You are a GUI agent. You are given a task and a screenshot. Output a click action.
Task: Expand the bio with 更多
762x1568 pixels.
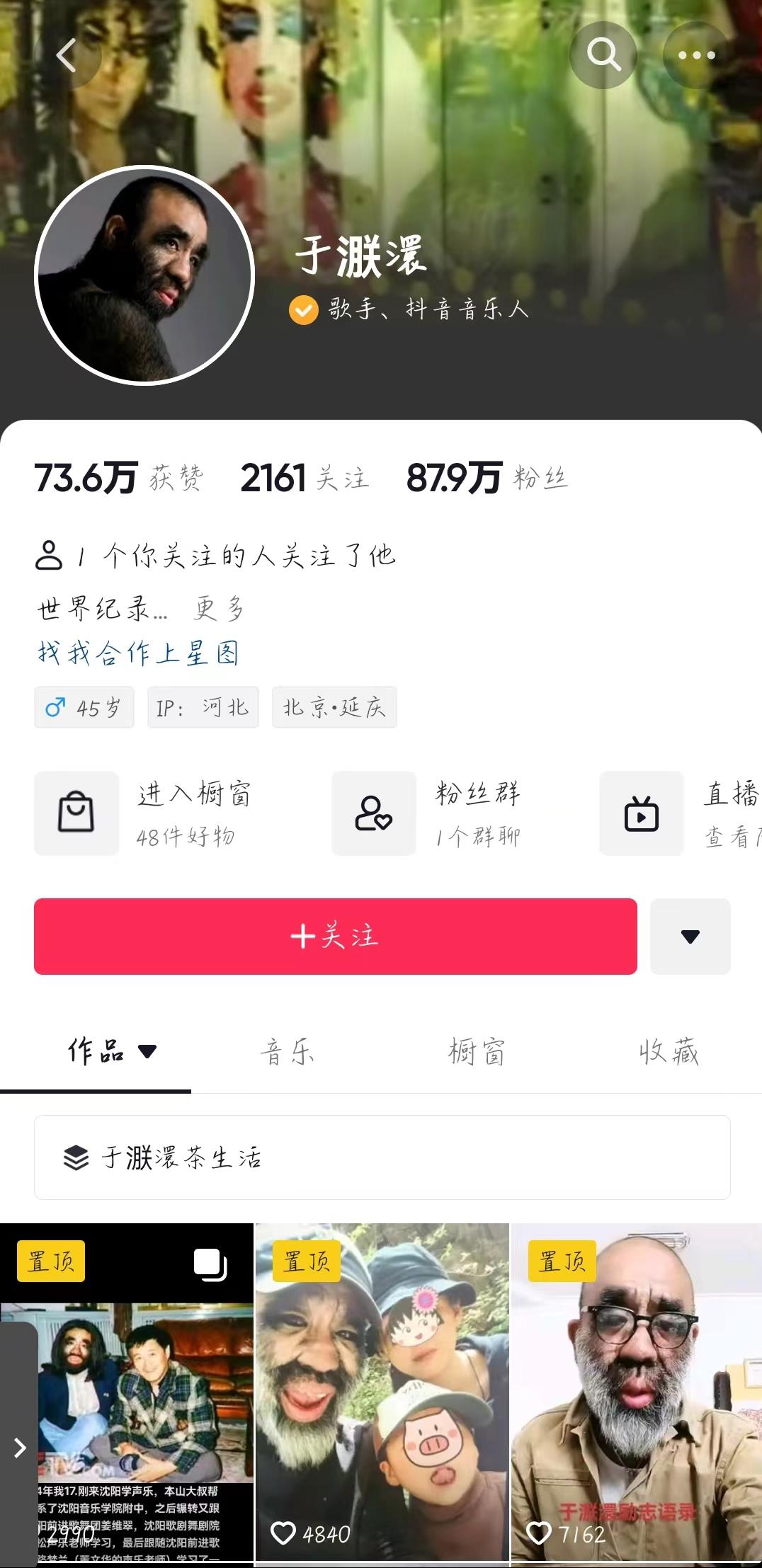(219, 608)
